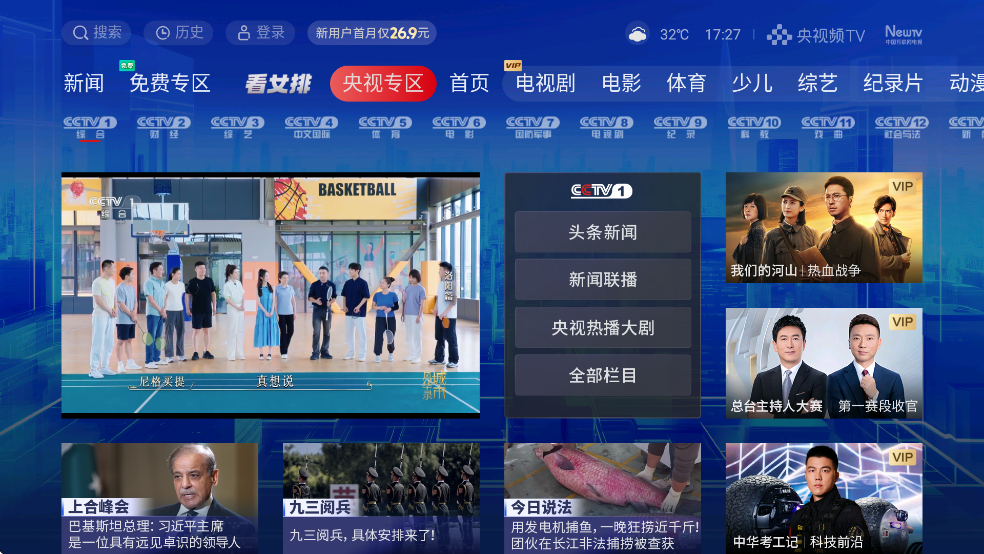Viewport: 984px width, 554px height.
Task: Open the 搜索 search button
Action: coord(96,33)
